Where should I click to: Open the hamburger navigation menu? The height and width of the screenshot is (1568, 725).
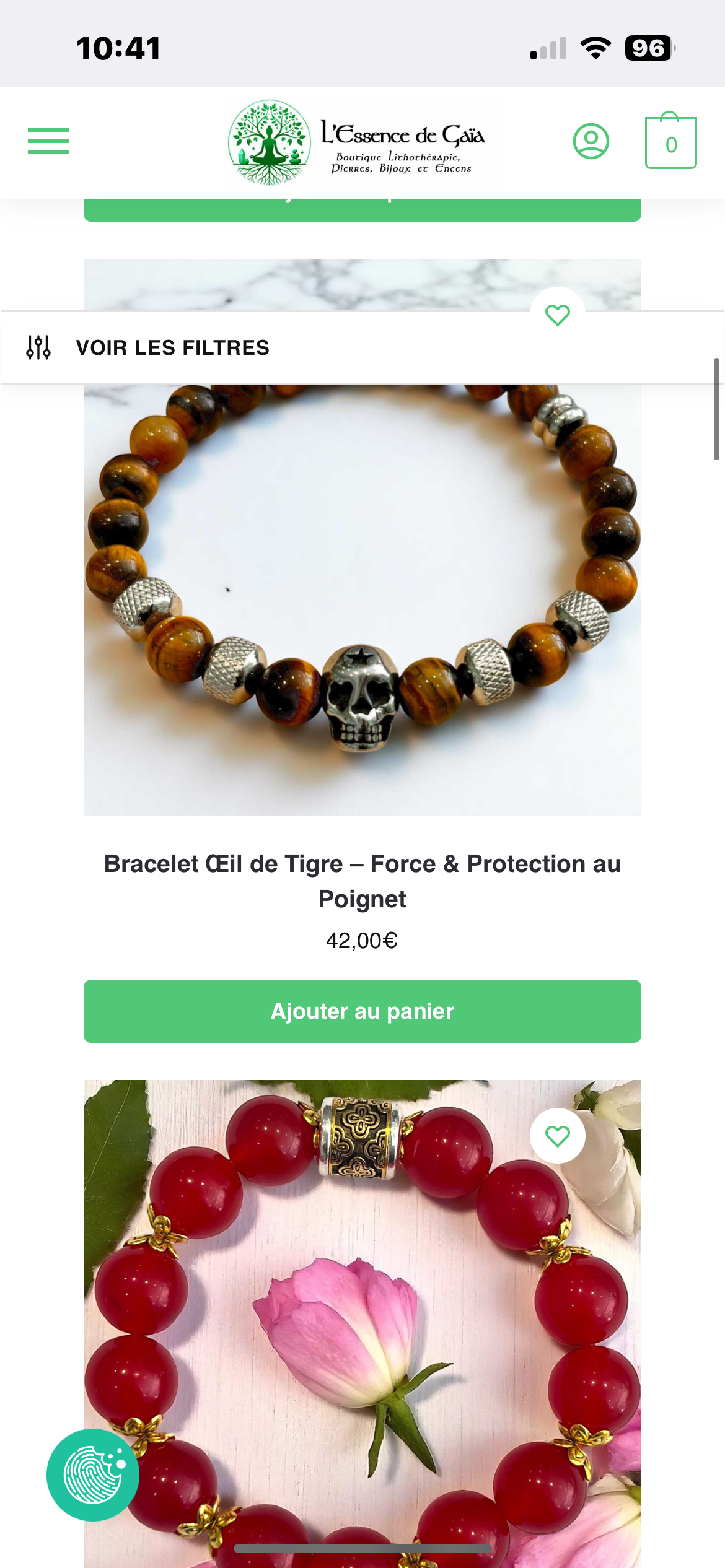48,141
